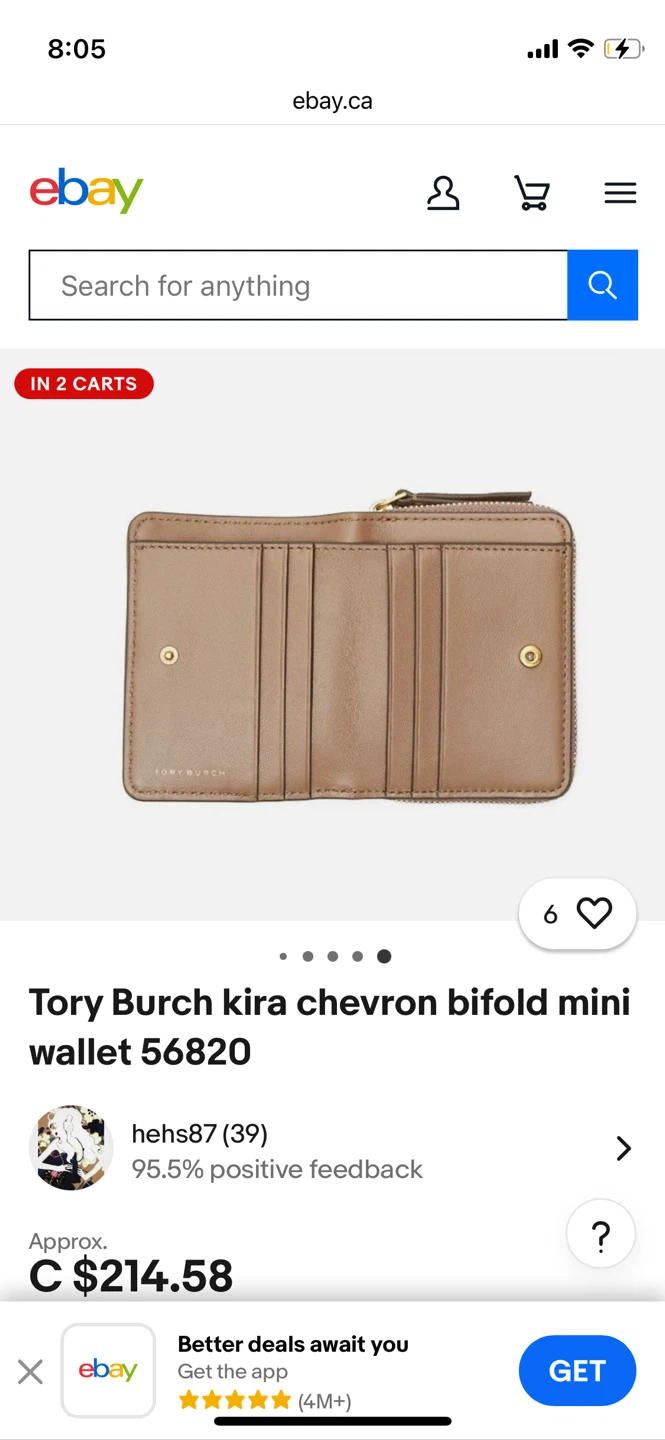Select the first image indicator dot
Image resolution: width=665 pixels, height=1440 pixels.
pos(283,956)
